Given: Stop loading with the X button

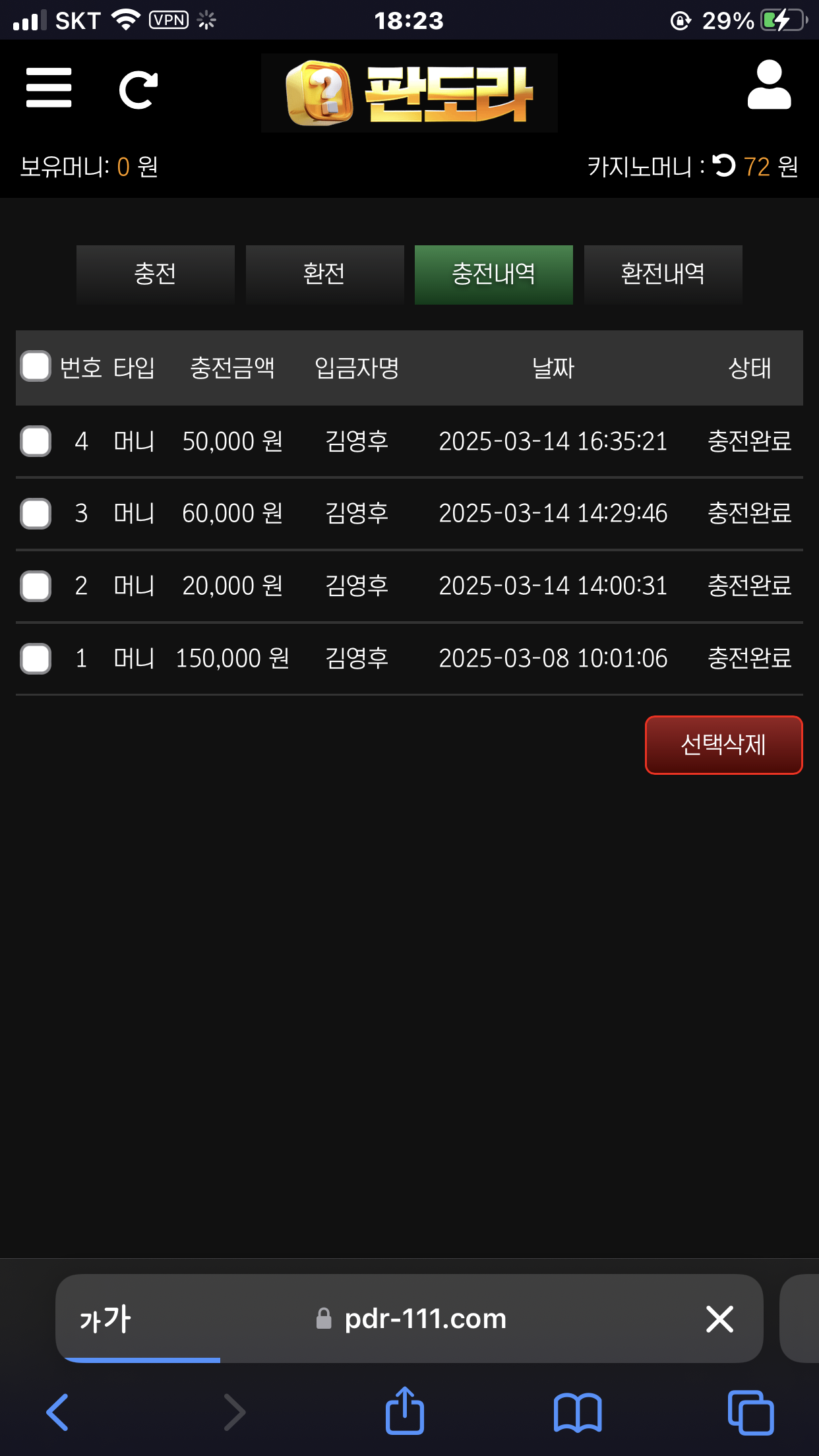Looking at the screenshot, I should pyautogui.click(x=719, y=1319).
